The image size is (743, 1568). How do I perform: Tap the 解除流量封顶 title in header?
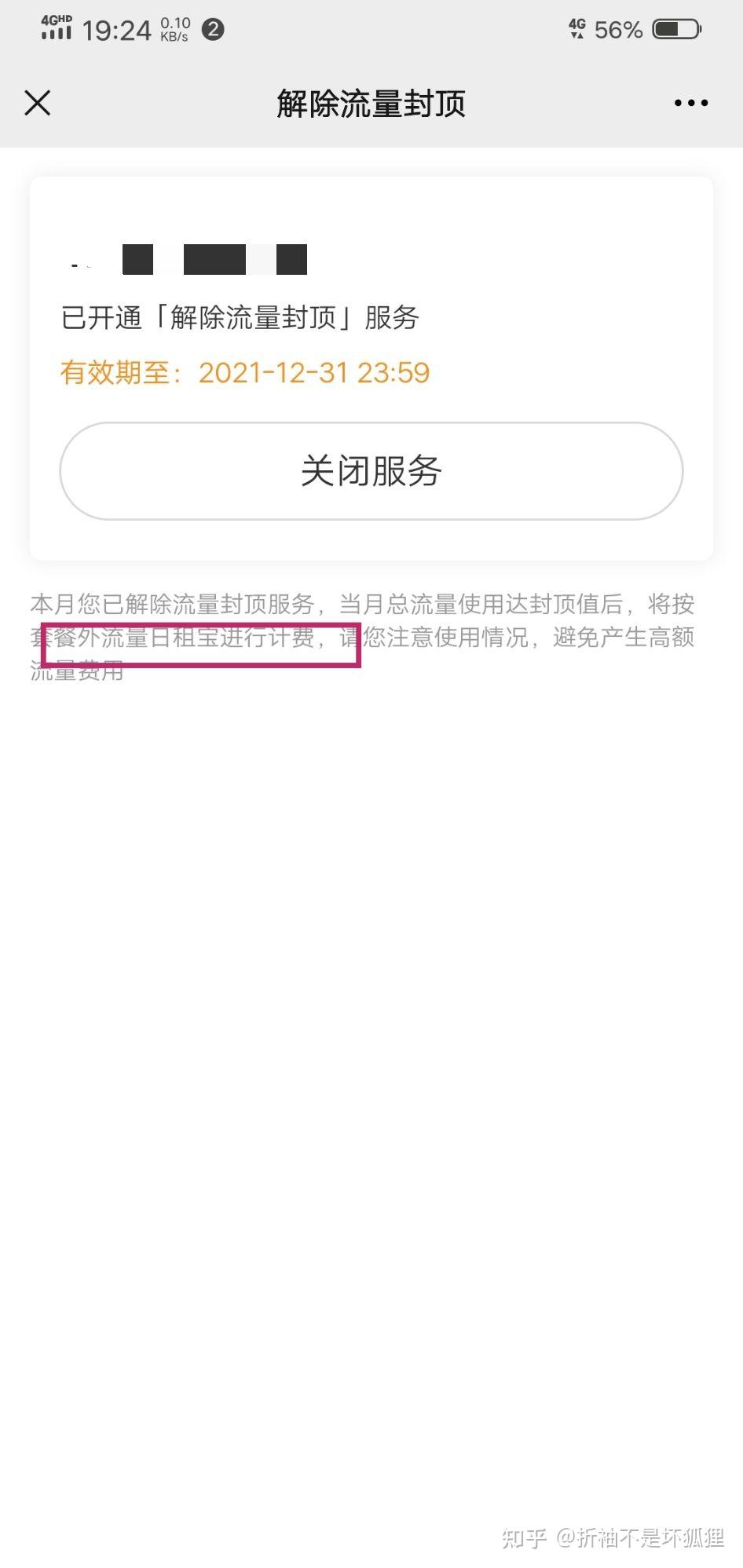click(371, 102)
